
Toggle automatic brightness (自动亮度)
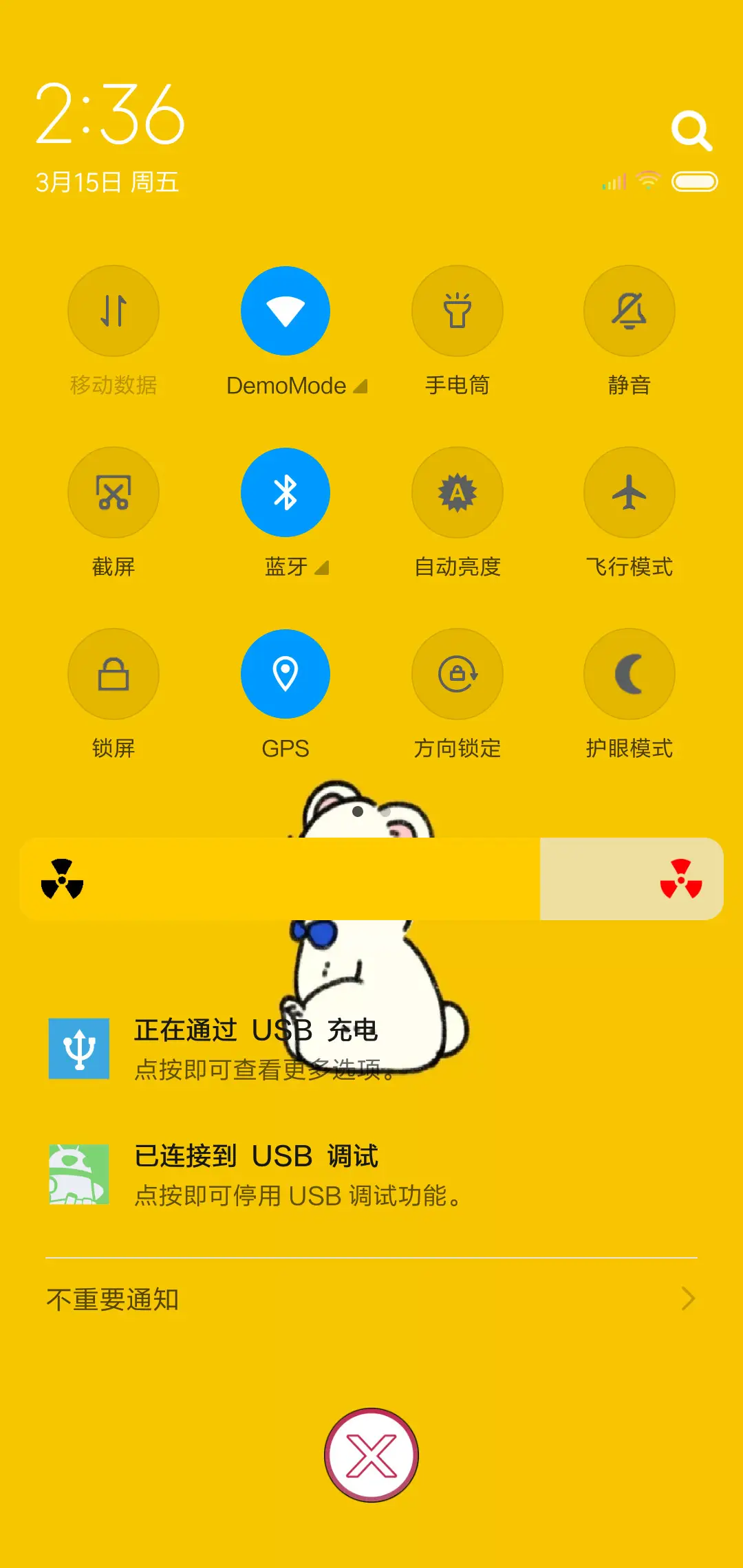click(x=457, y=492)
